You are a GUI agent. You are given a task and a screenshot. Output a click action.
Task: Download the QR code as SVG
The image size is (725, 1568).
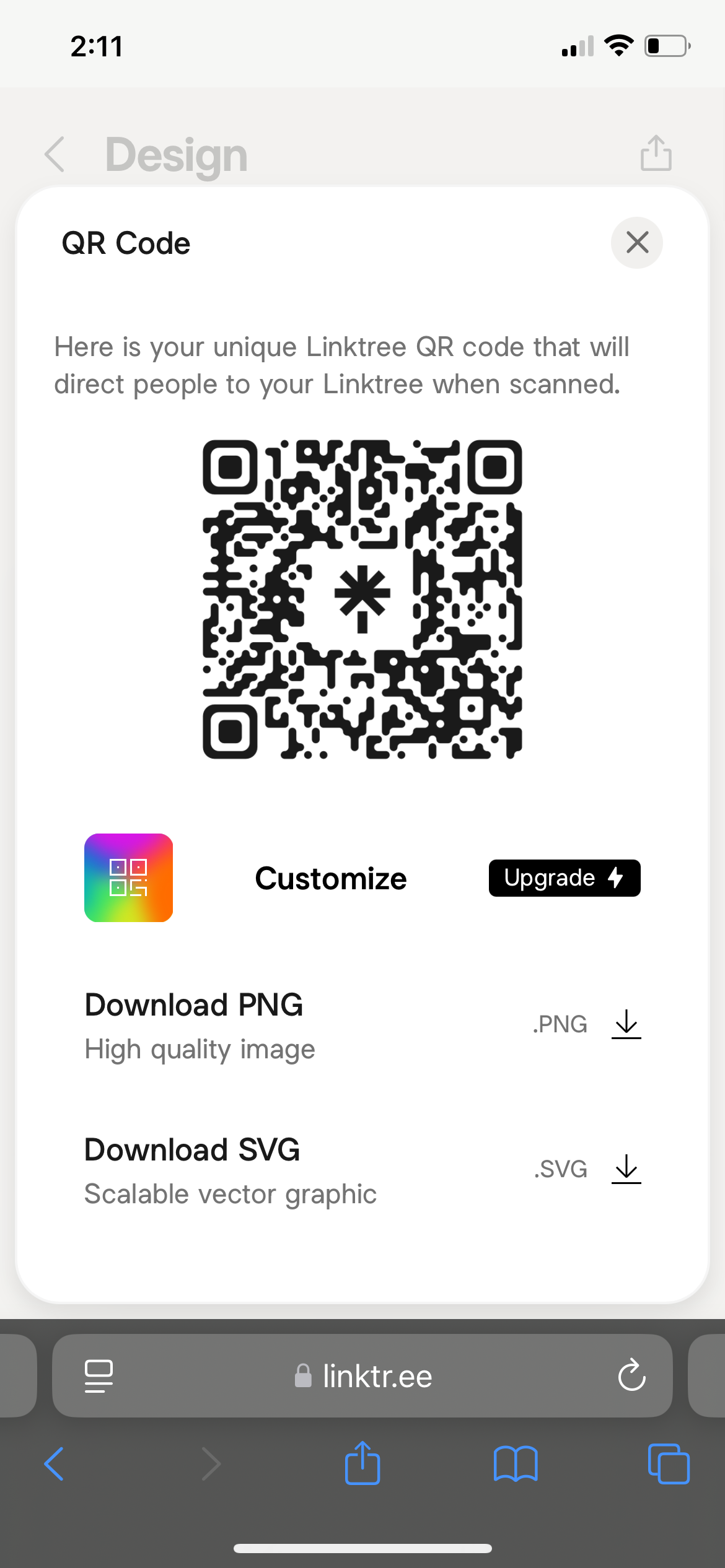tap(626, 1169)
